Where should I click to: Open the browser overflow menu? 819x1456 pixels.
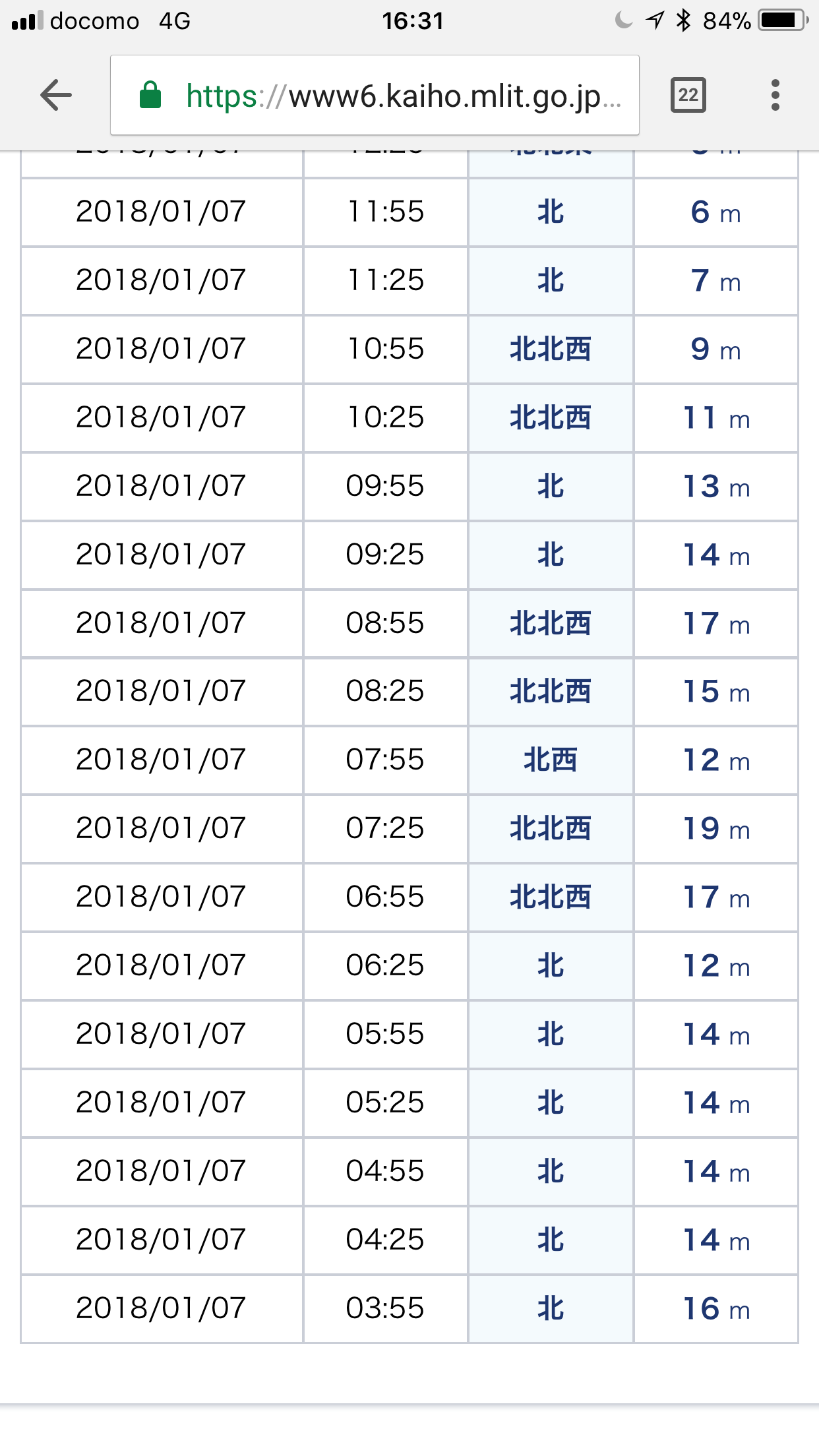point(775,96)
